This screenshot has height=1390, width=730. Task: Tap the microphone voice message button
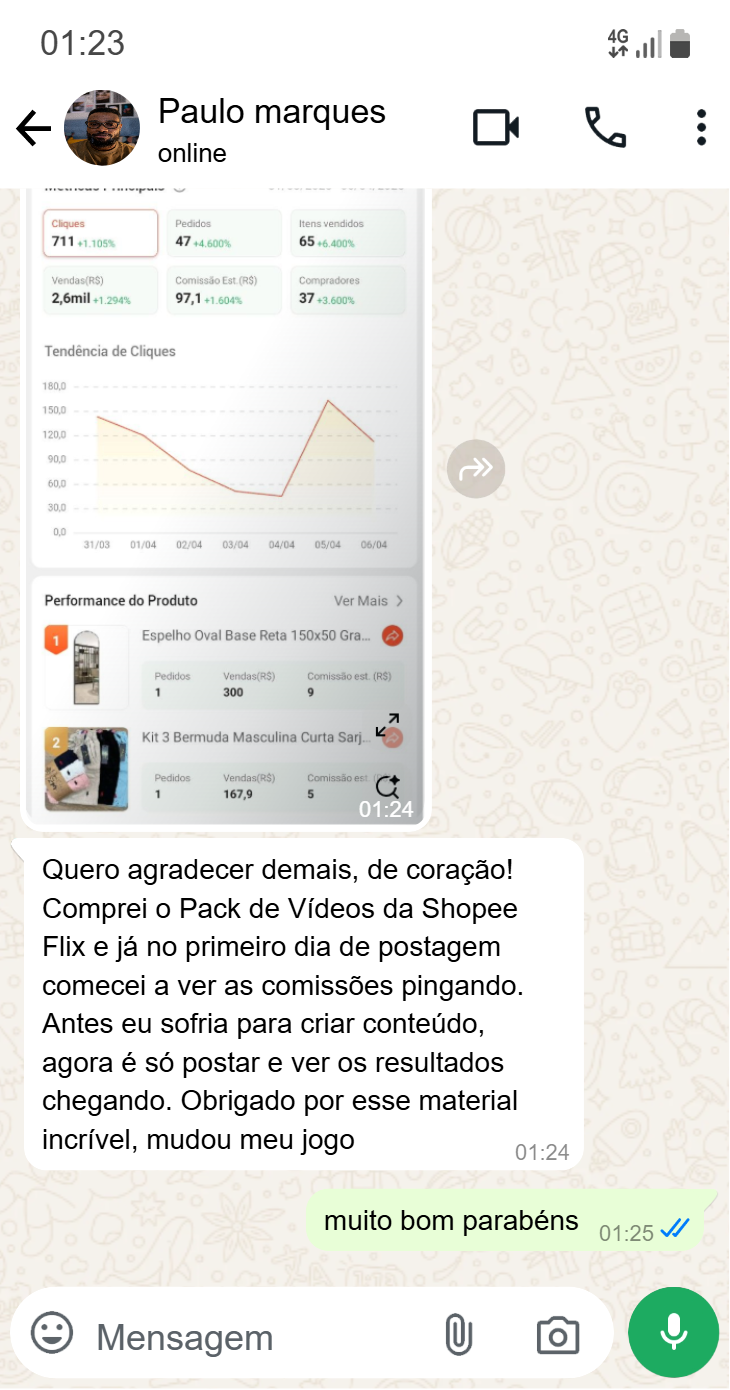click(x=673, y=1332)
